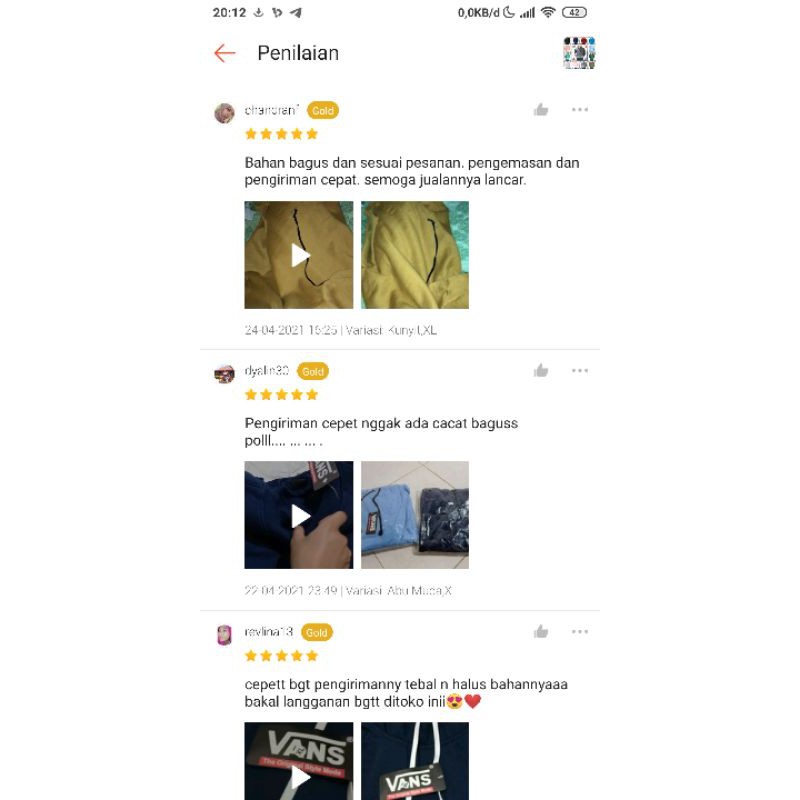Like the review starting "Pengiriman cepet nggak ada cacat"
The width and height of the screenshot is (800, 800).
click(x=541, y=371)
